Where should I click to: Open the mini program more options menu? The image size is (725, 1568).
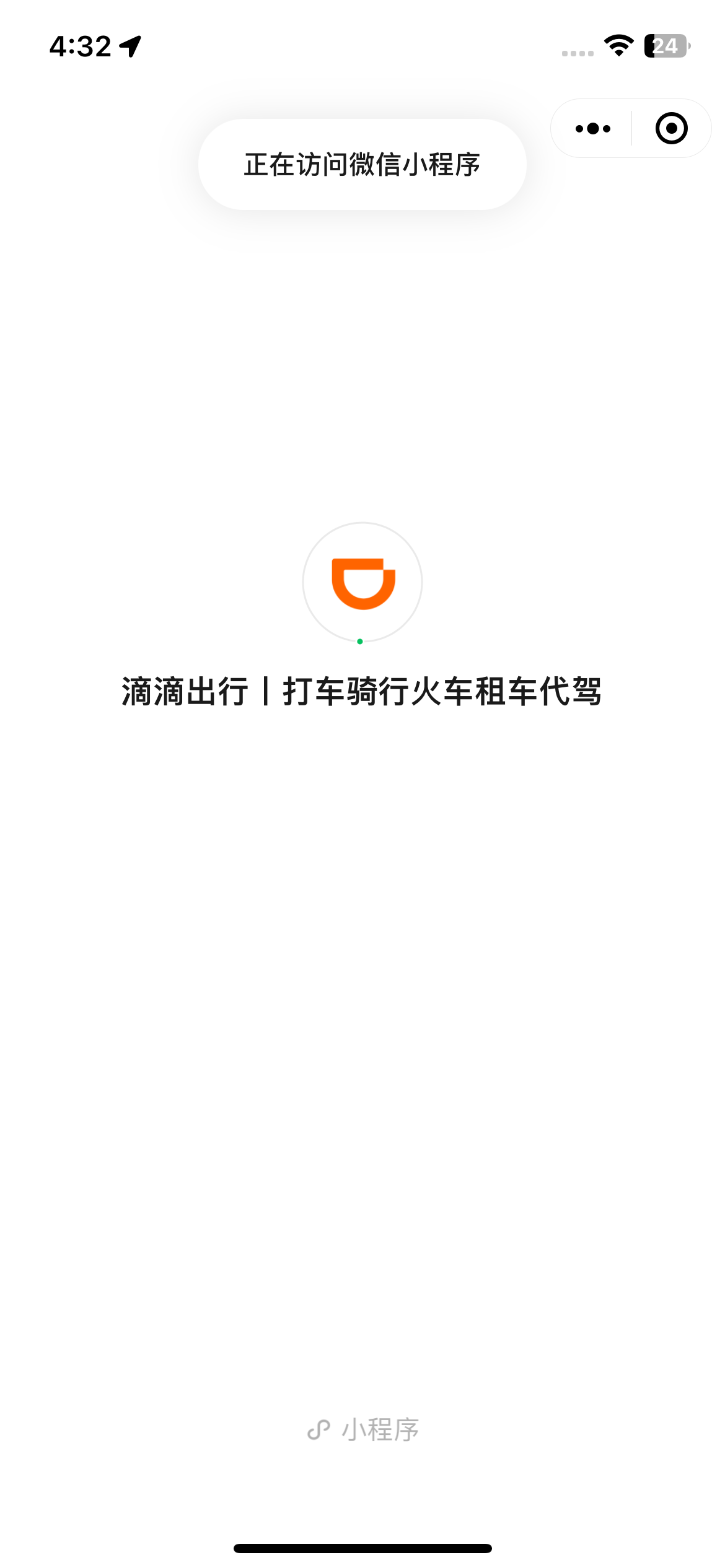click(592, 129)
